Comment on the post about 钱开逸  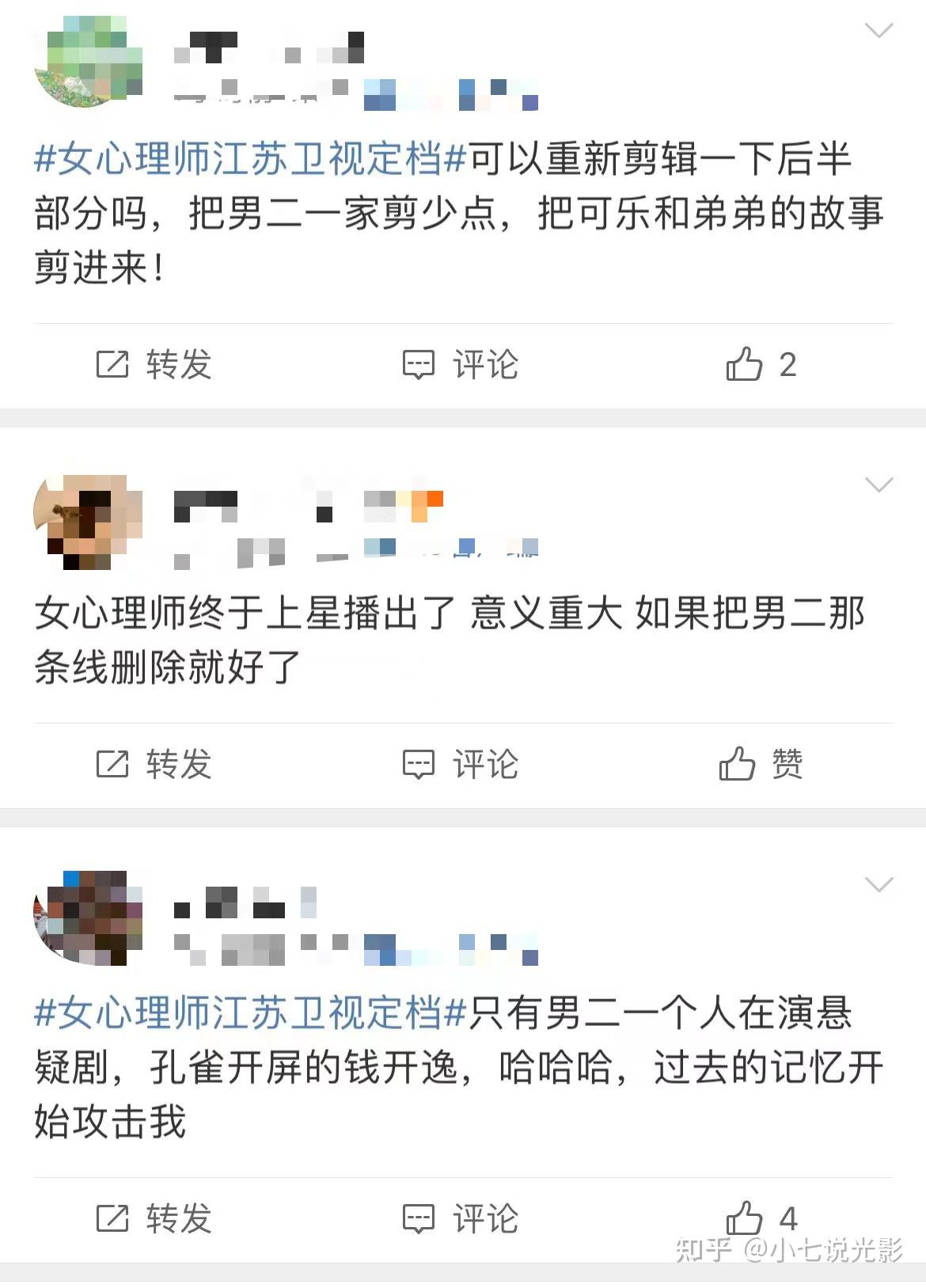click(x=461, y=1218)
